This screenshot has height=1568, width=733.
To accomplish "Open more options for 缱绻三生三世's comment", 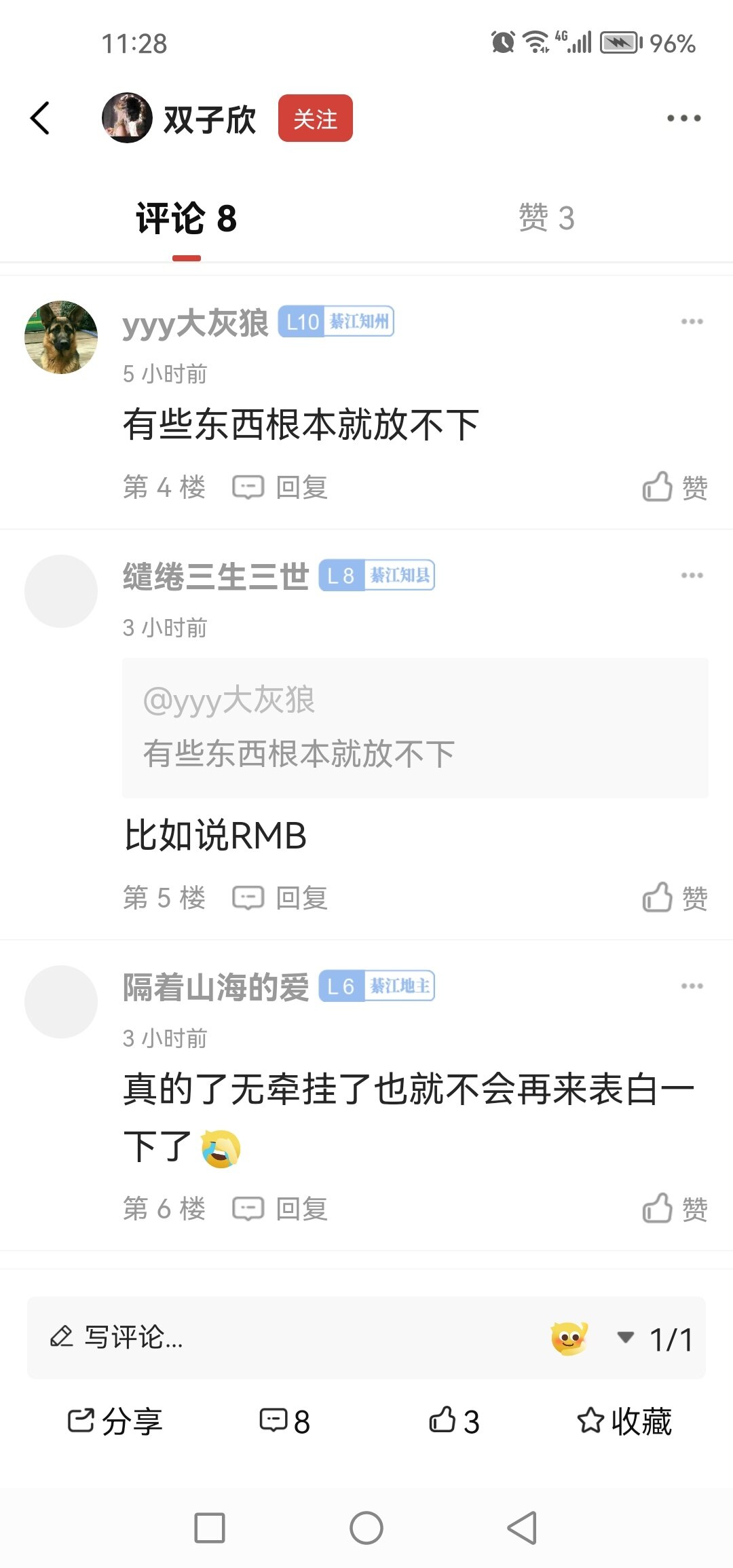I will pos(692,576).
